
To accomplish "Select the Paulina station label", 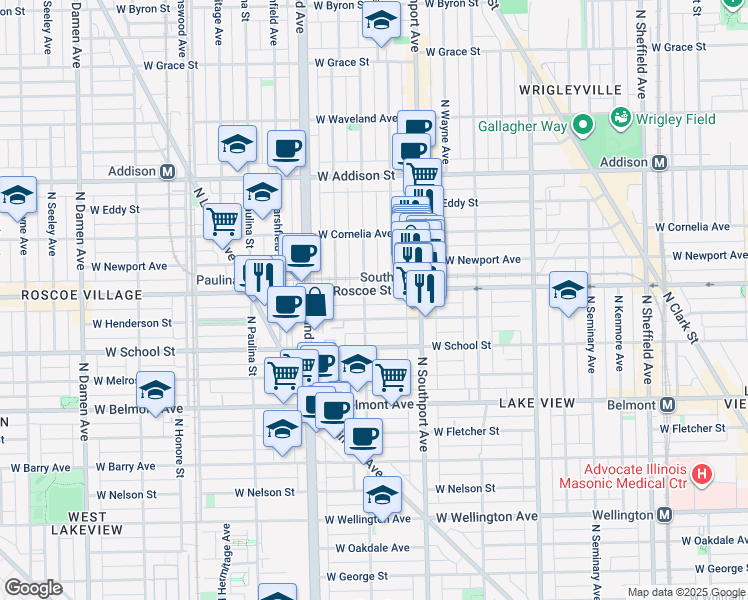I will (216, 280).
